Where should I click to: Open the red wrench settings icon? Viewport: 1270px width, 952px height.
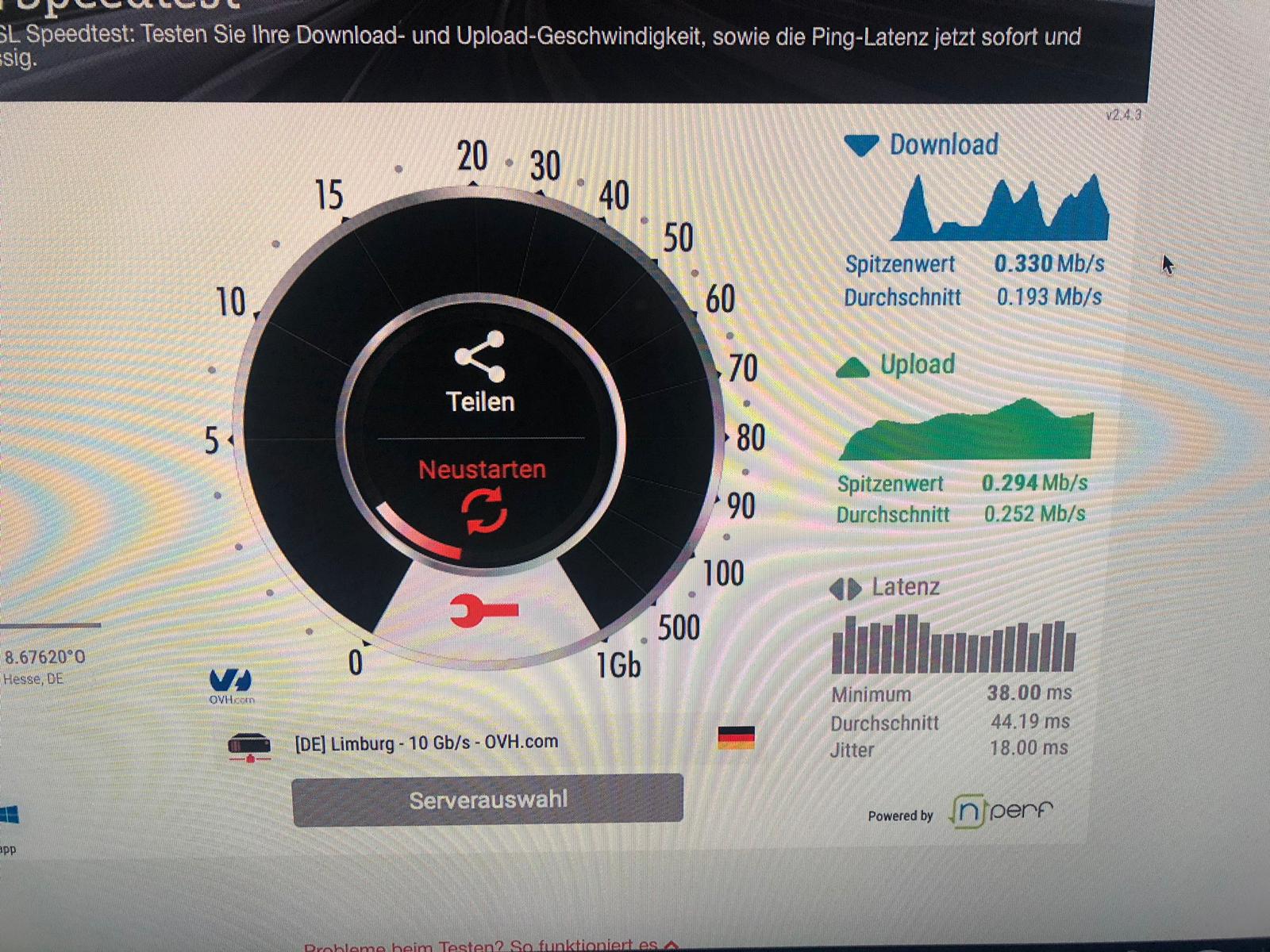pos(483,611)
